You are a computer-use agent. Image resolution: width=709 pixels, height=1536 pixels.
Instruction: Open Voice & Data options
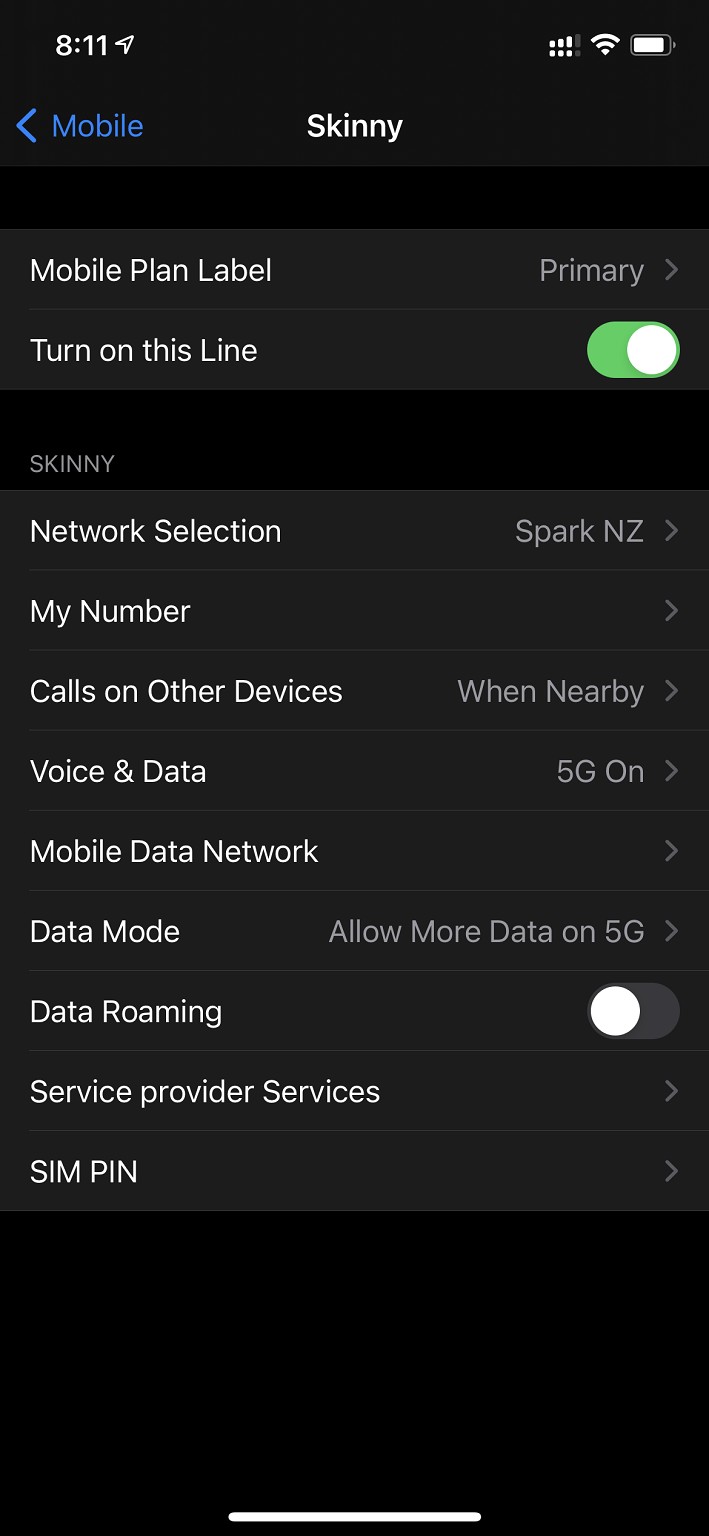[354, 771]
